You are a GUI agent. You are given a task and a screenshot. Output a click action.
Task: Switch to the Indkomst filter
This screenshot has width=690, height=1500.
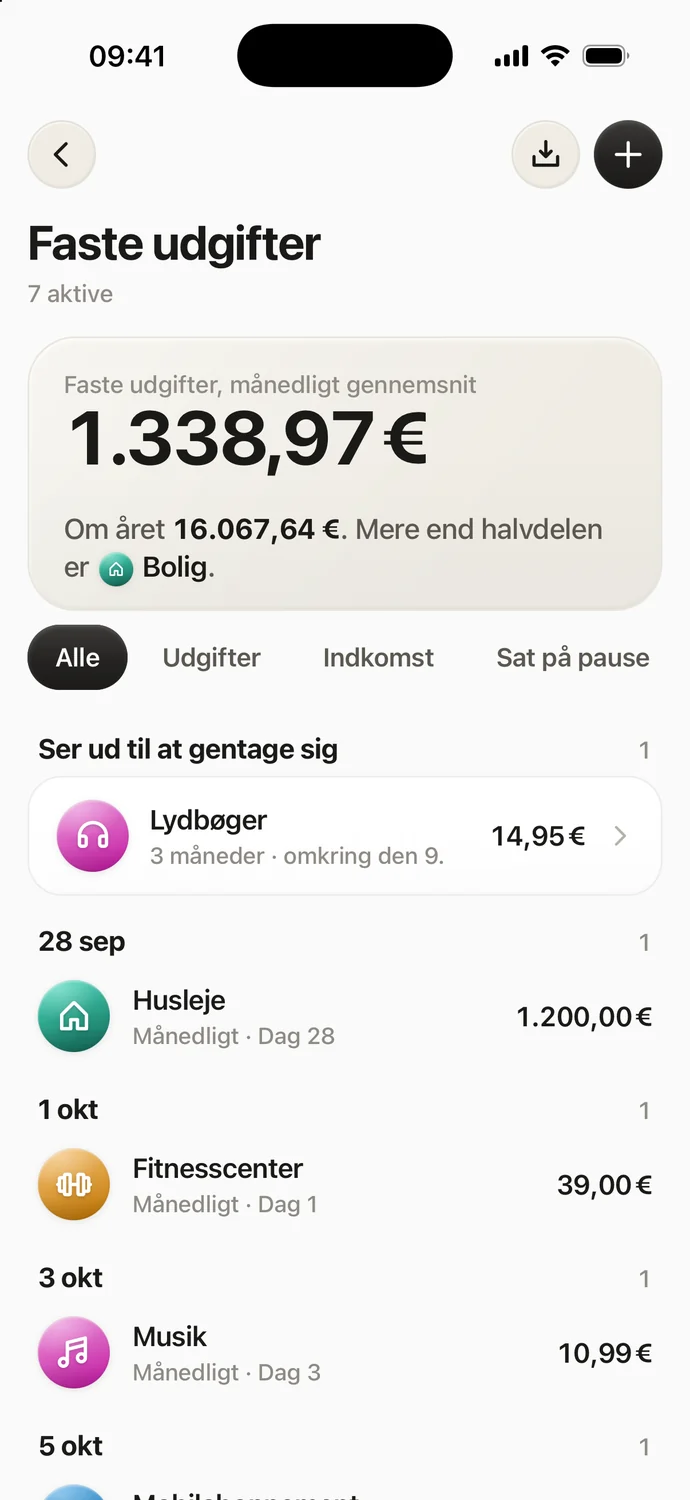point(378,657)
